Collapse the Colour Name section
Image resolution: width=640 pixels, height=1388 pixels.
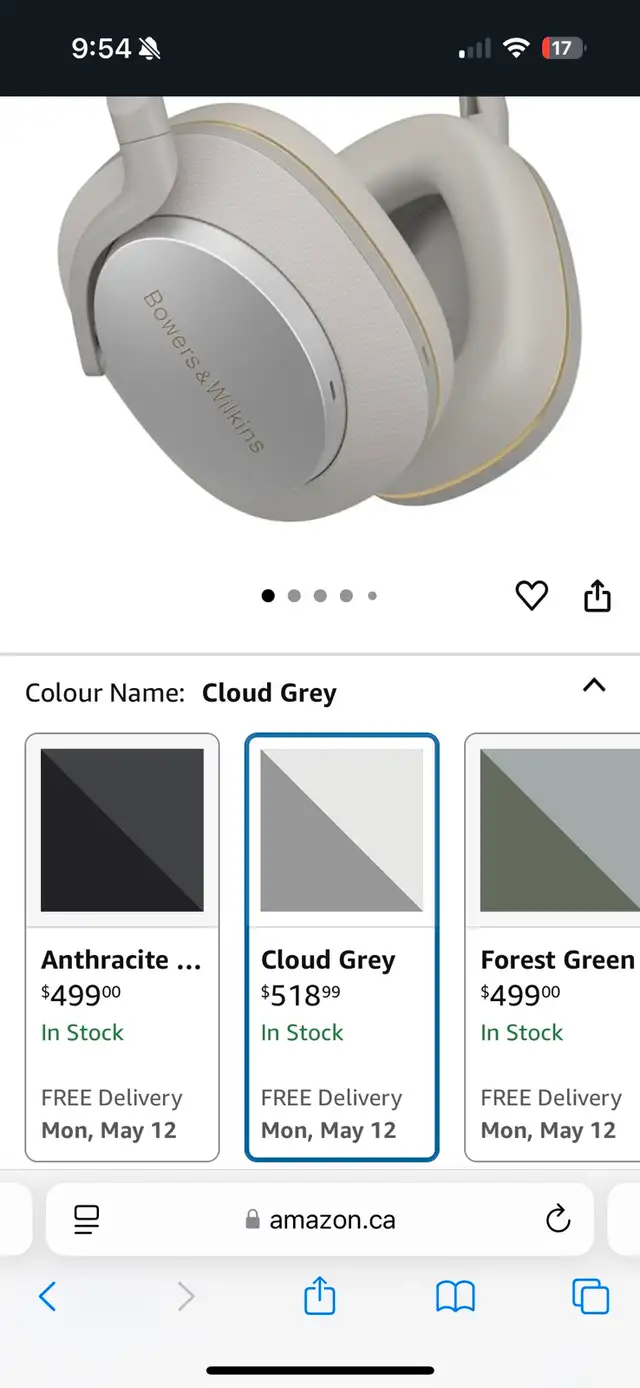click(x=594, y=685)
